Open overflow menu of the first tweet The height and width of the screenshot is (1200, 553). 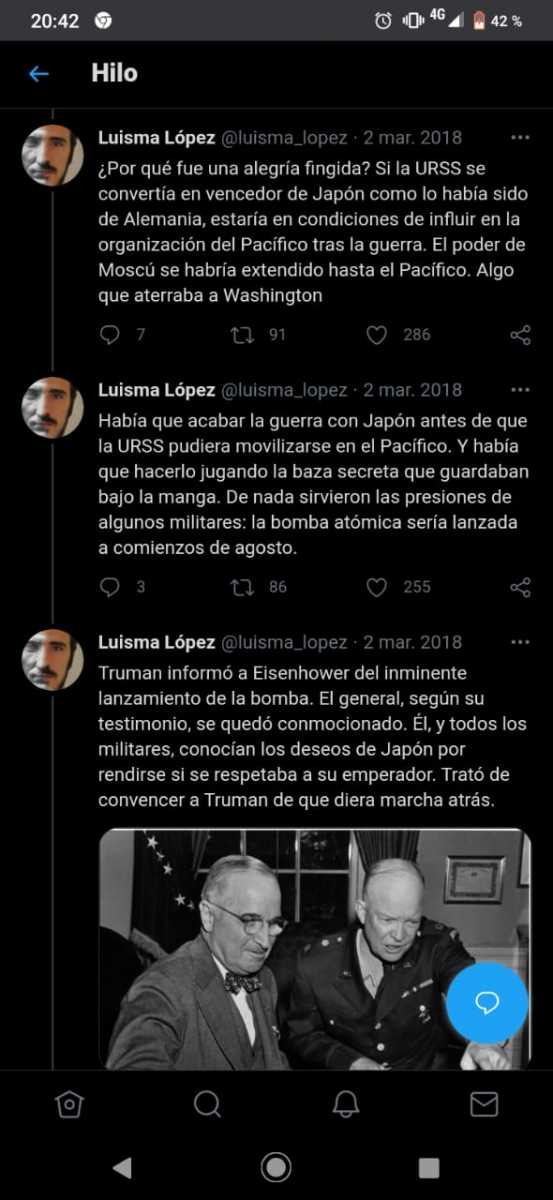click(x=520, y=137)
